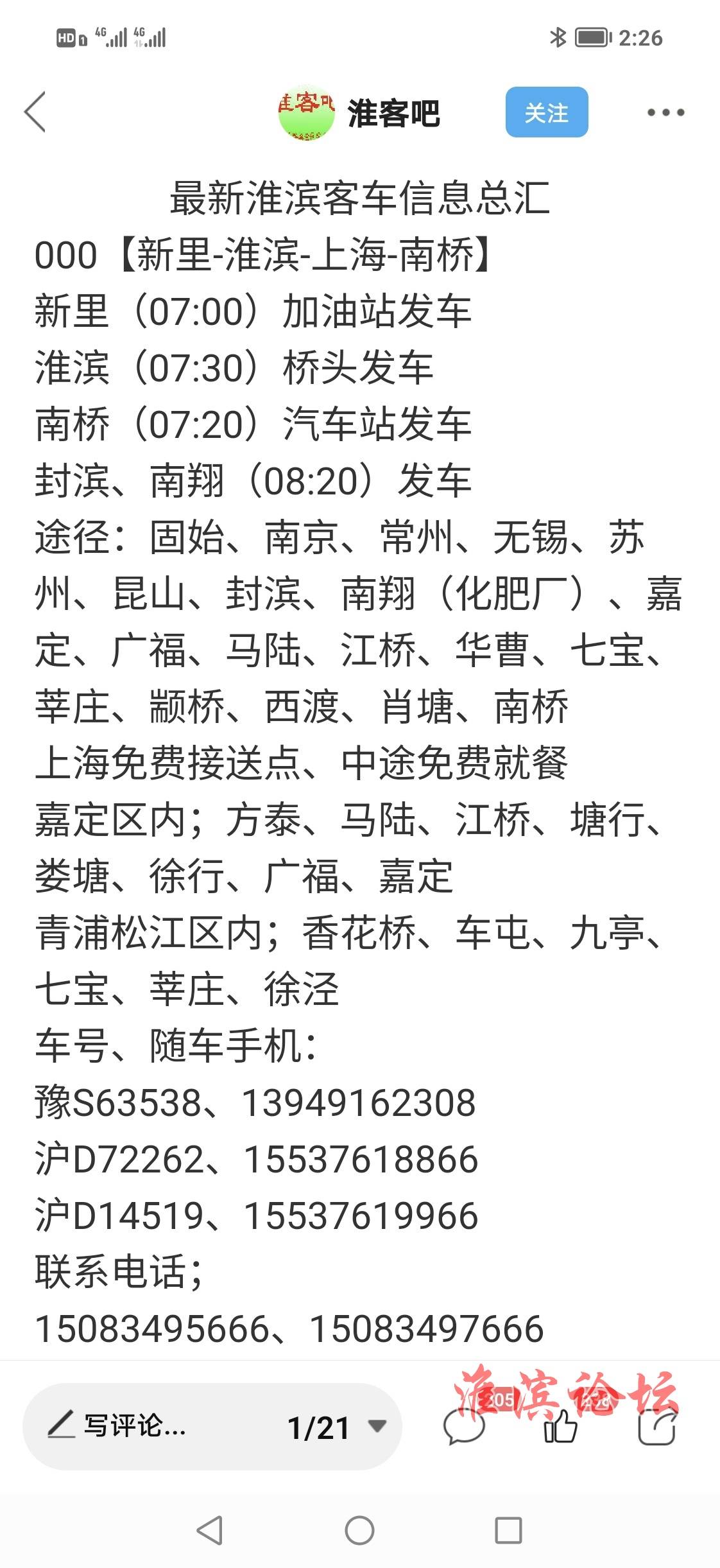Tap the system home button

(359, 1531)
